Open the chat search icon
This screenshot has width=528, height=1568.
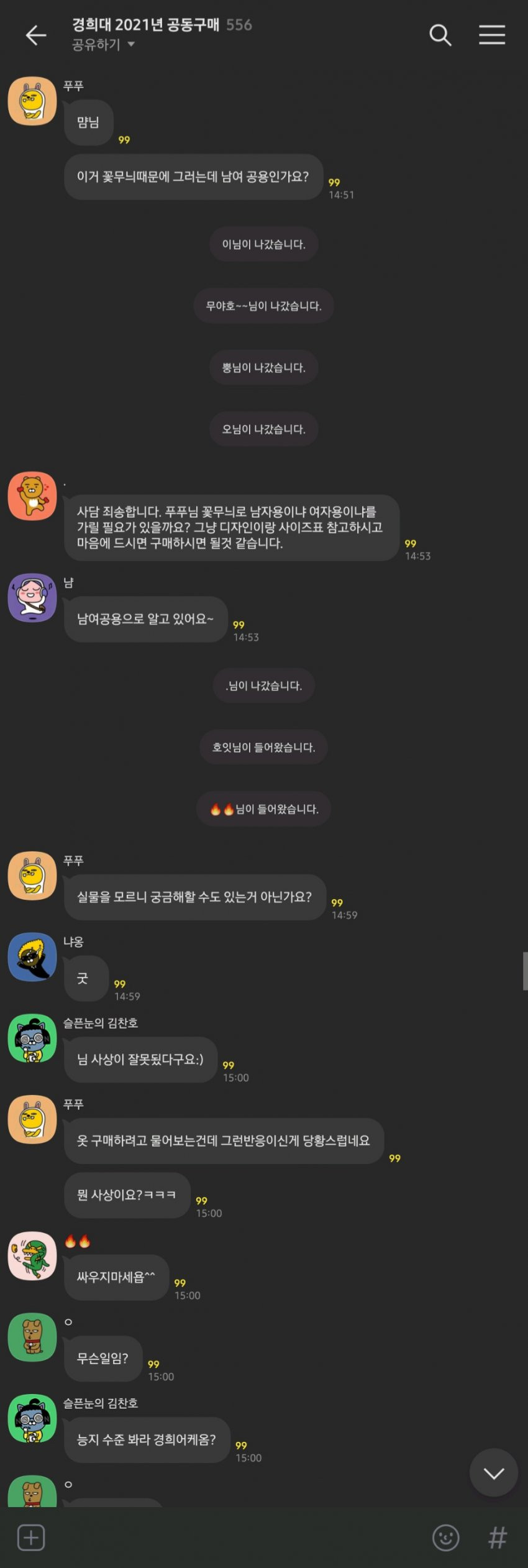440,35
